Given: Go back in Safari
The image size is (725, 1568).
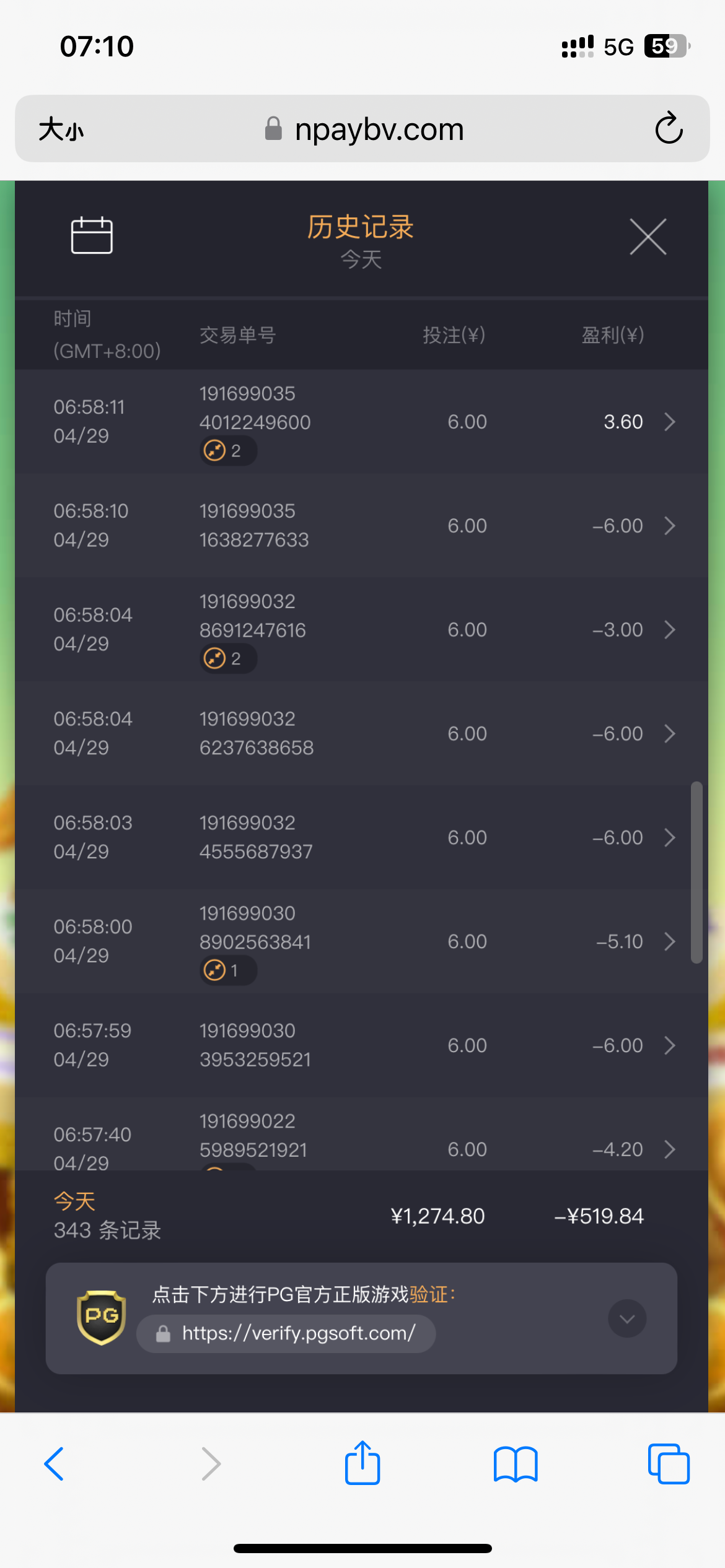Looking at the screenshot, I should click(55, 1464).
